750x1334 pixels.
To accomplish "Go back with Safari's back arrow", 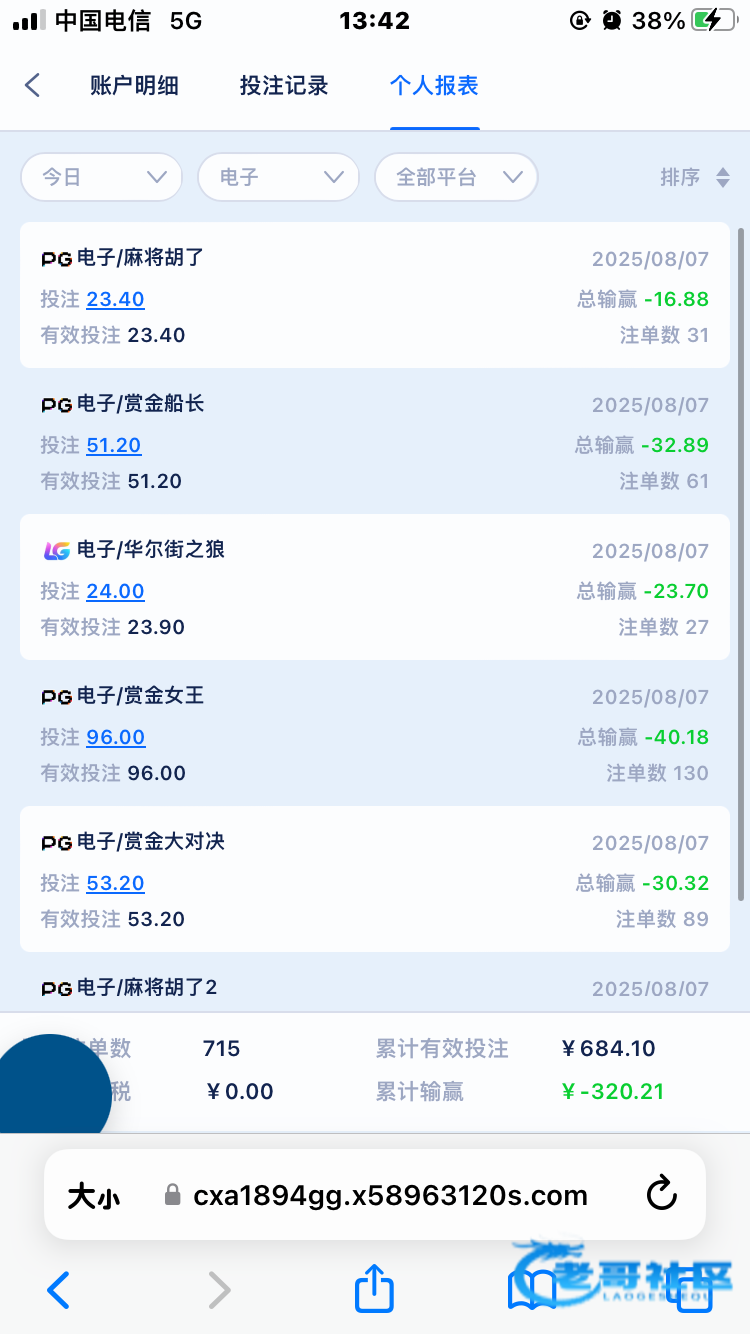I will [59, 1290].
